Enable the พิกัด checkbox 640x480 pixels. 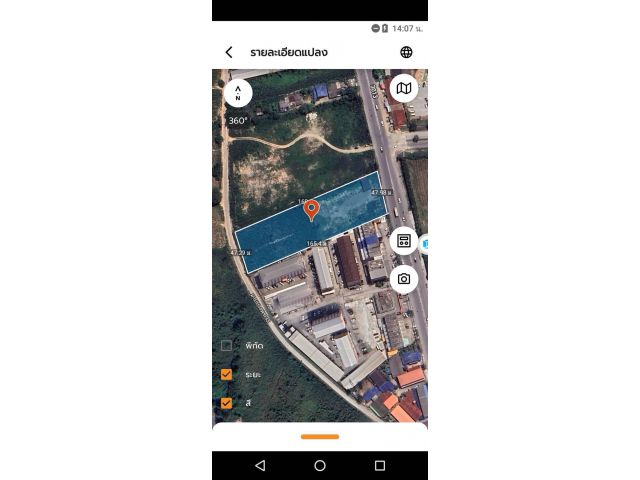click(x=227, y=345)
